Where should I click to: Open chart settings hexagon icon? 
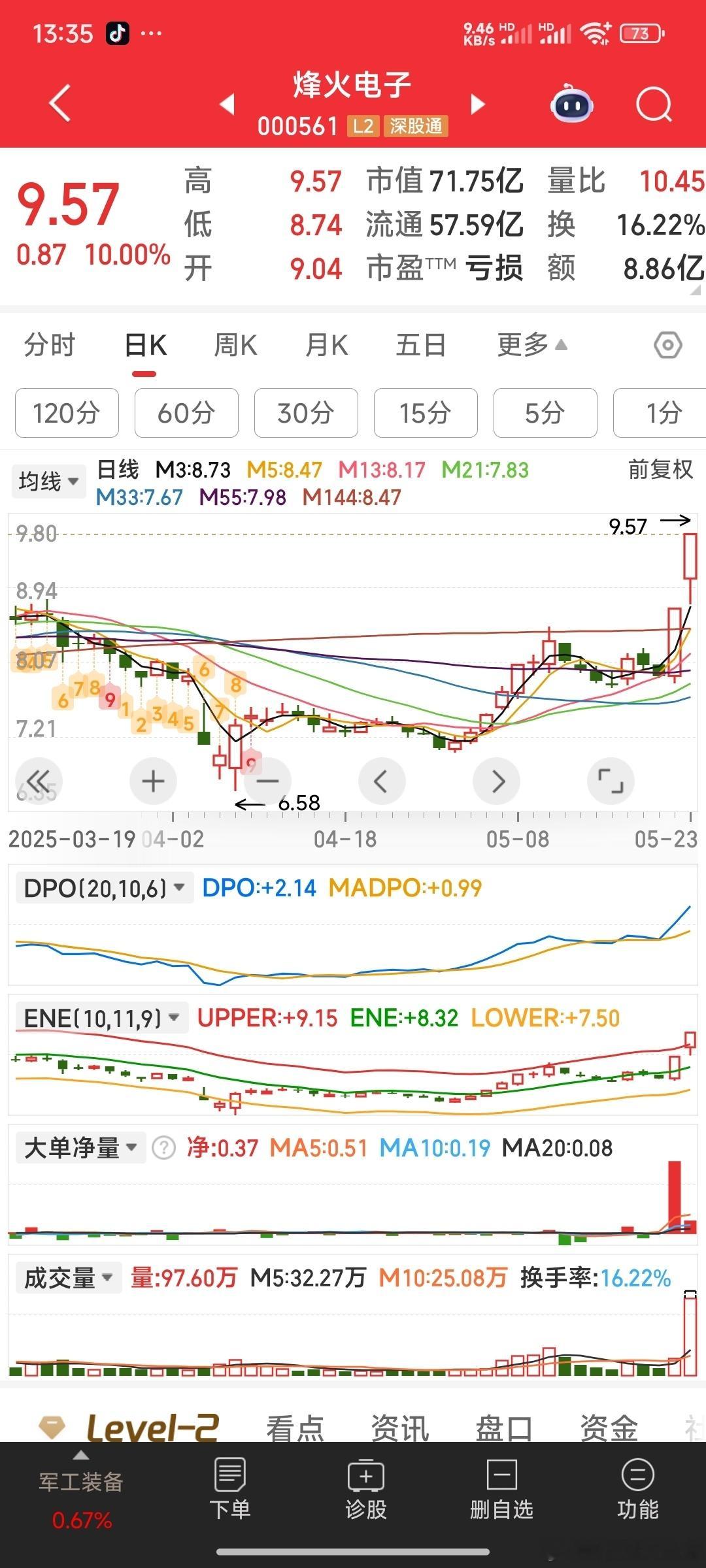coord(668,345)
